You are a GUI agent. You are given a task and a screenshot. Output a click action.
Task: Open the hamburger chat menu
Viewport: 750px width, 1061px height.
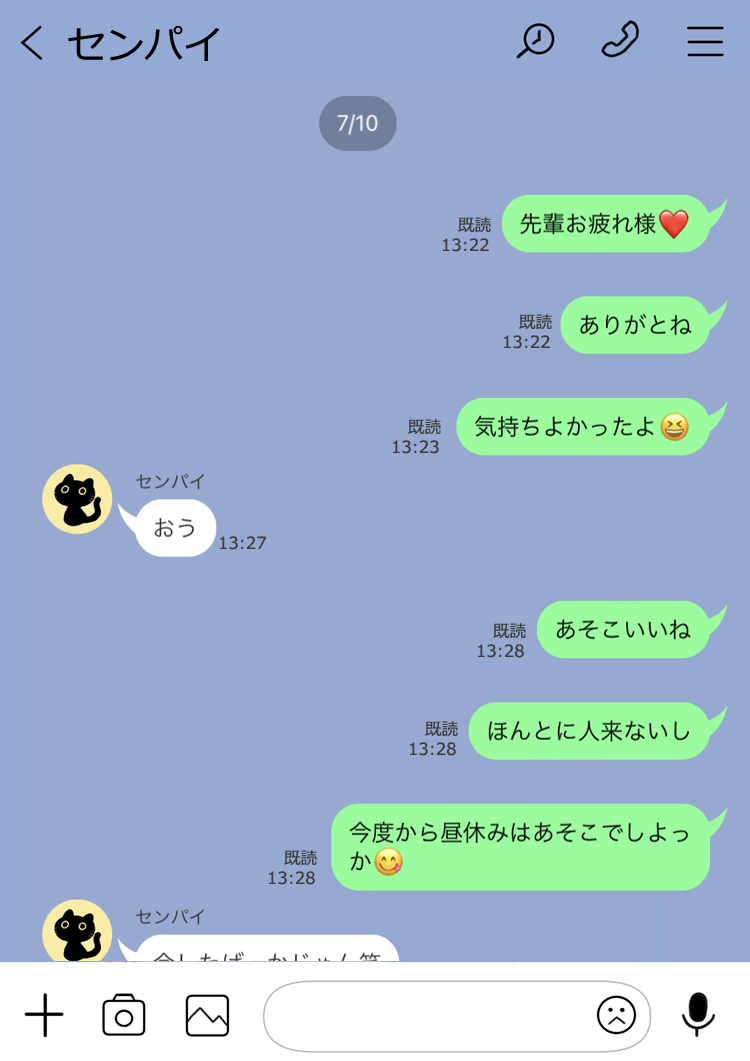coord(705,41)
